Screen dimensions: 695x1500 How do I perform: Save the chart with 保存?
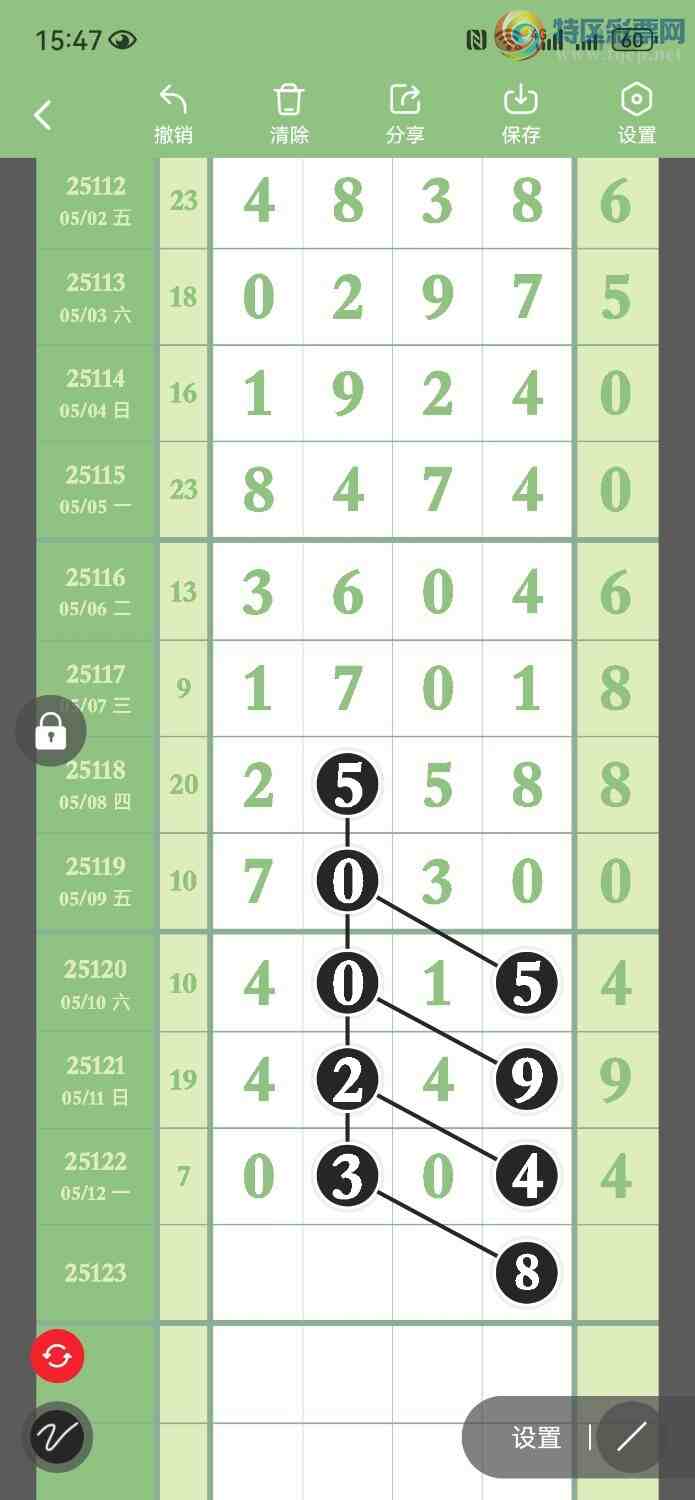tap(521, 114)
